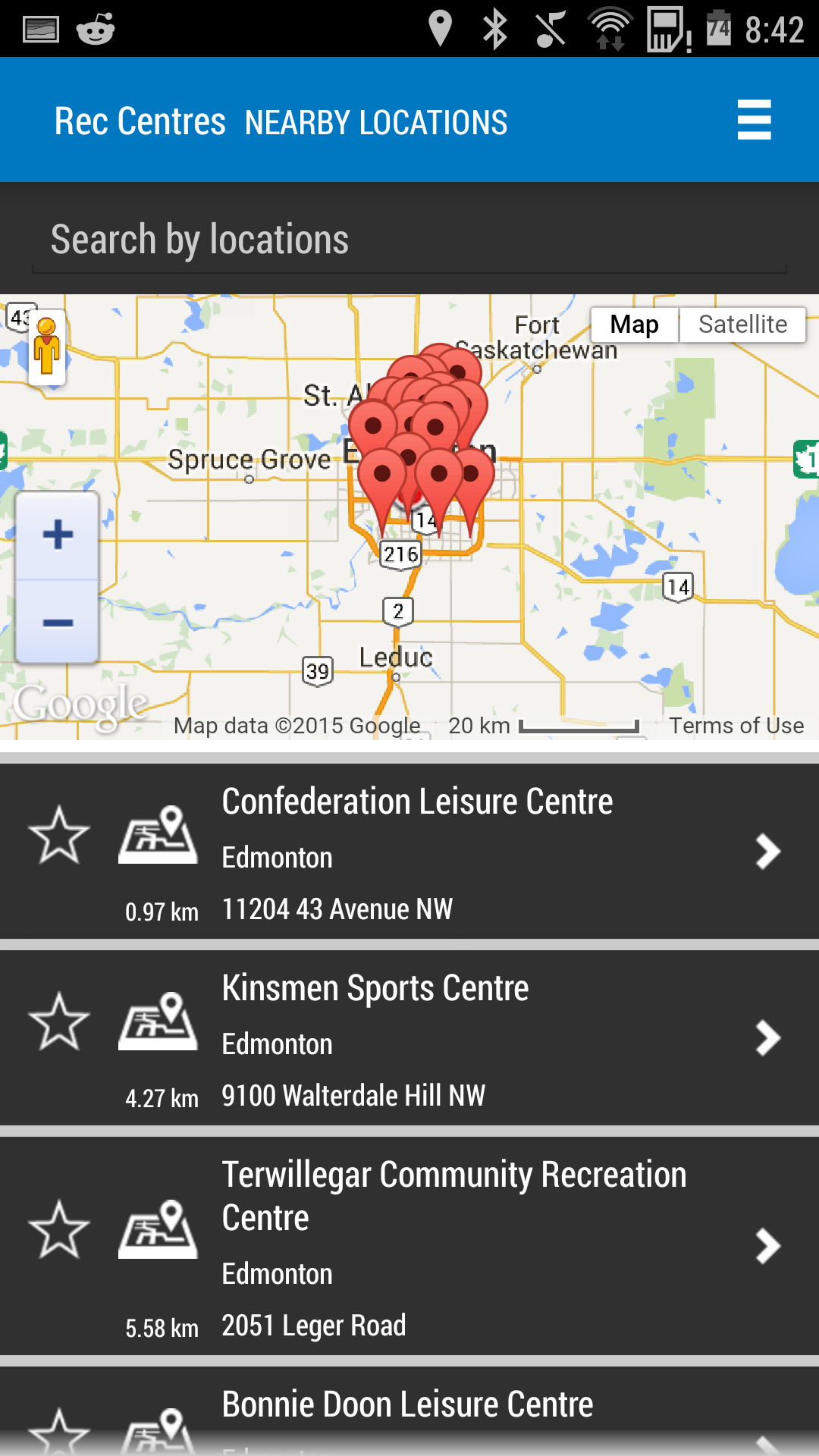Open Kinsmen Sports Centre details
This screenshot has height=1456, width=819.
tap(767, 1038)
